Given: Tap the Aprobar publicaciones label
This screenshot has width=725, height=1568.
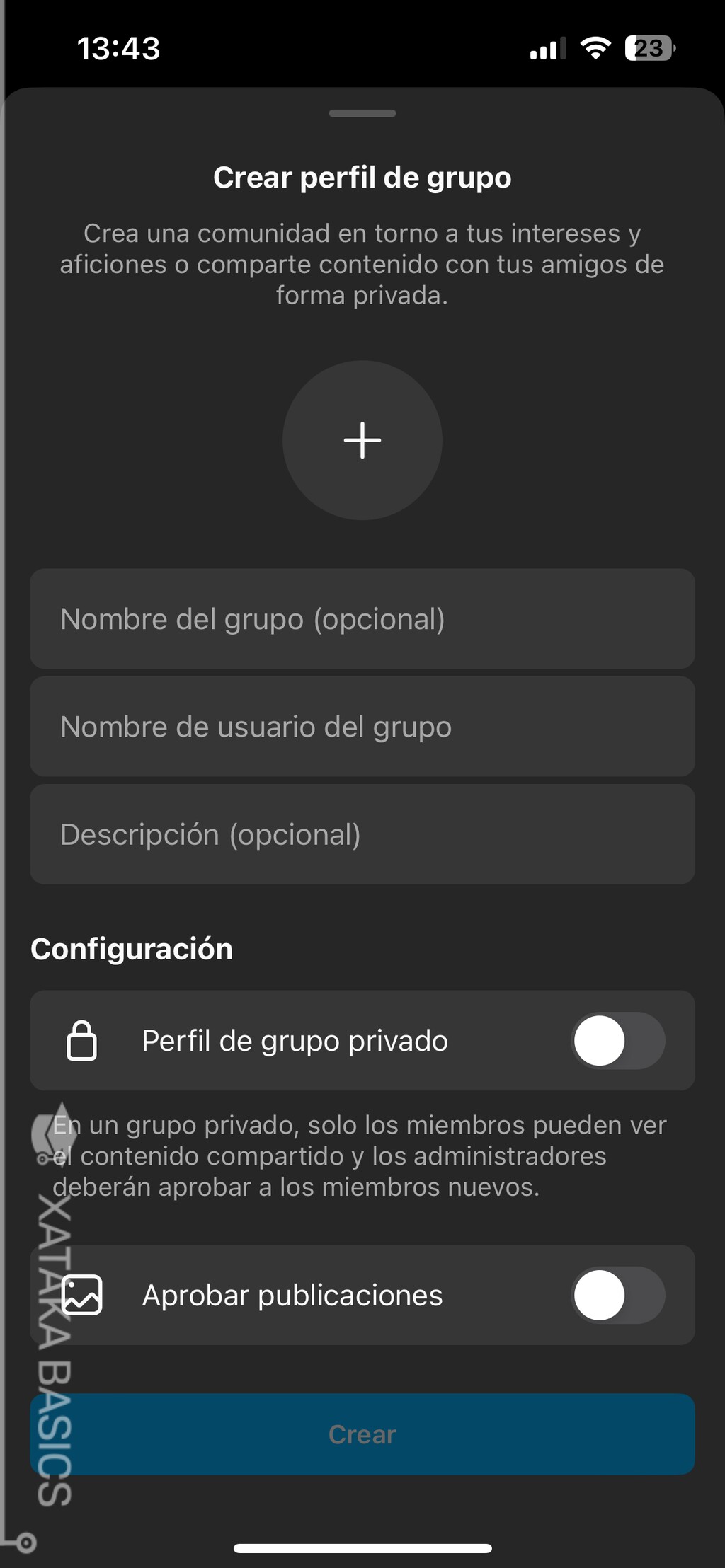Looking at the screenshot, I should point(292,1295).
